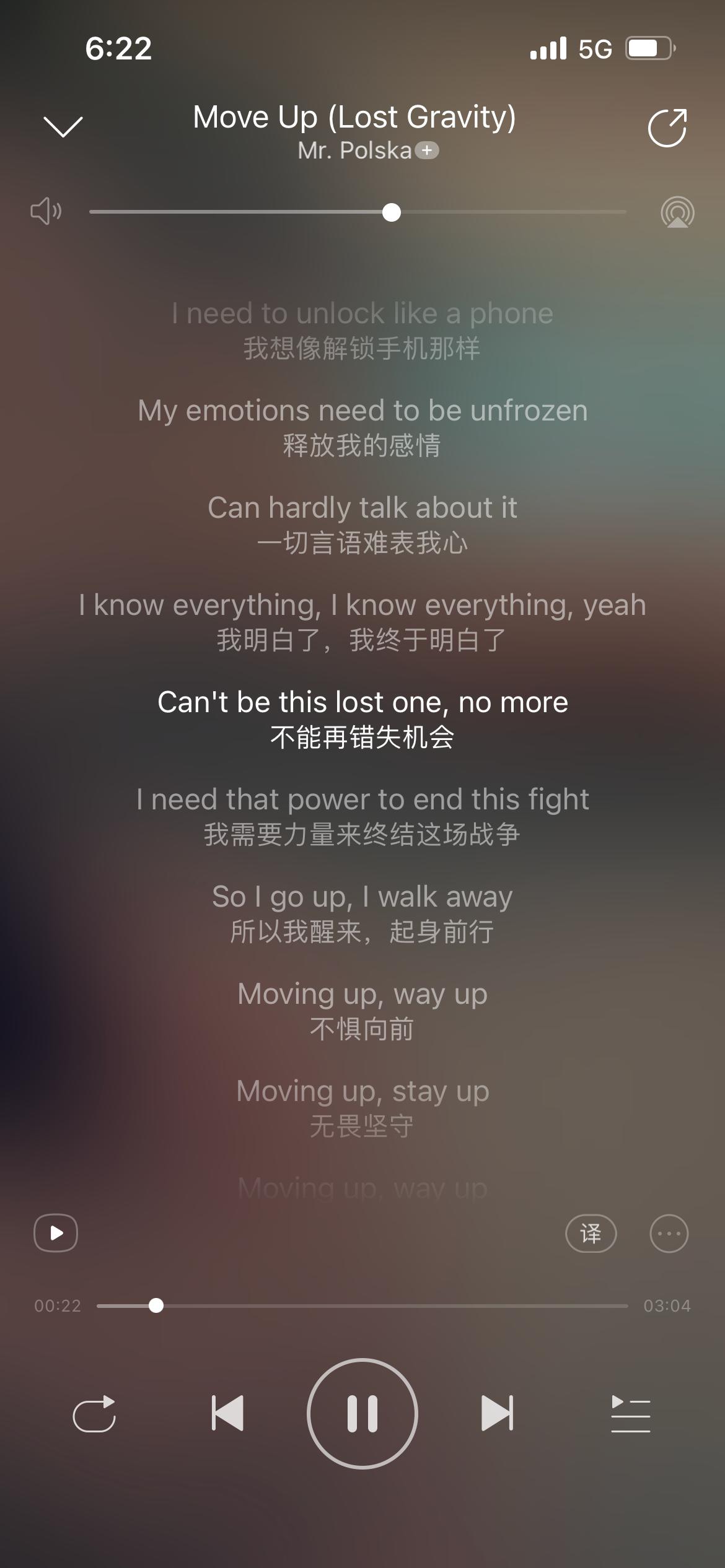Viewport: 725px width, 1568px height.
Task: Open AirPlay device selection
Action: (x=677, y=212)
